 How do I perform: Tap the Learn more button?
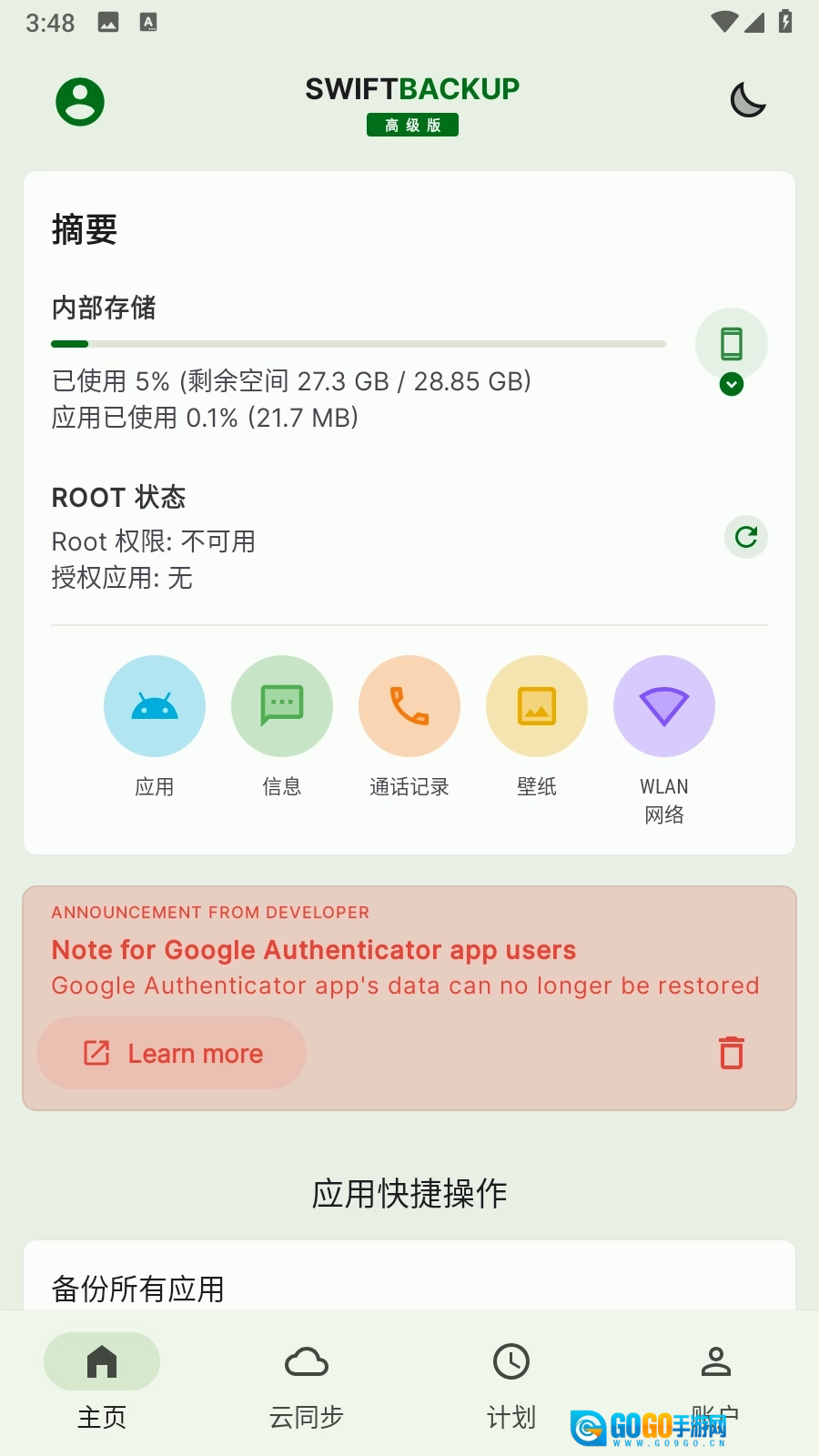[172, 1053]
